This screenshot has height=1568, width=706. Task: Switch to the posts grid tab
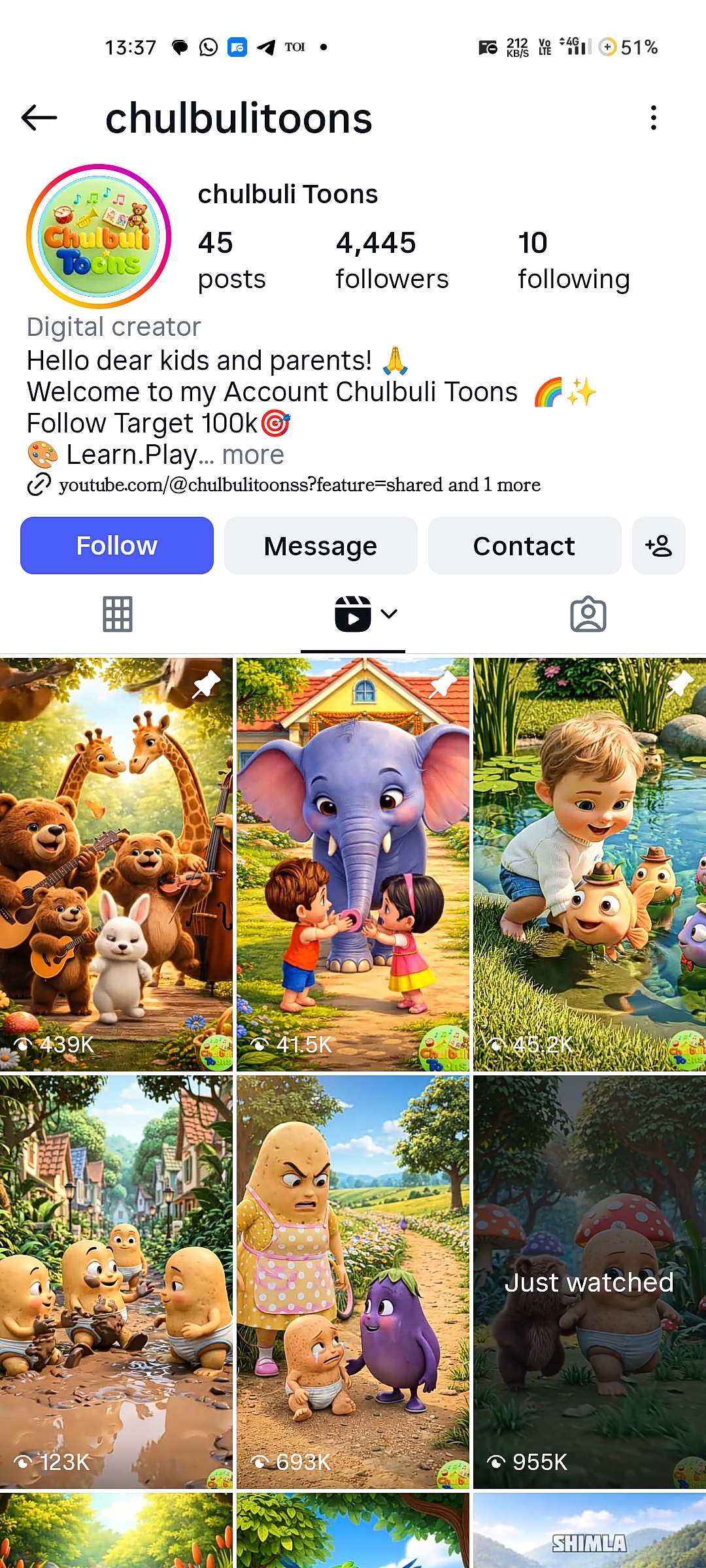point(118,614)
